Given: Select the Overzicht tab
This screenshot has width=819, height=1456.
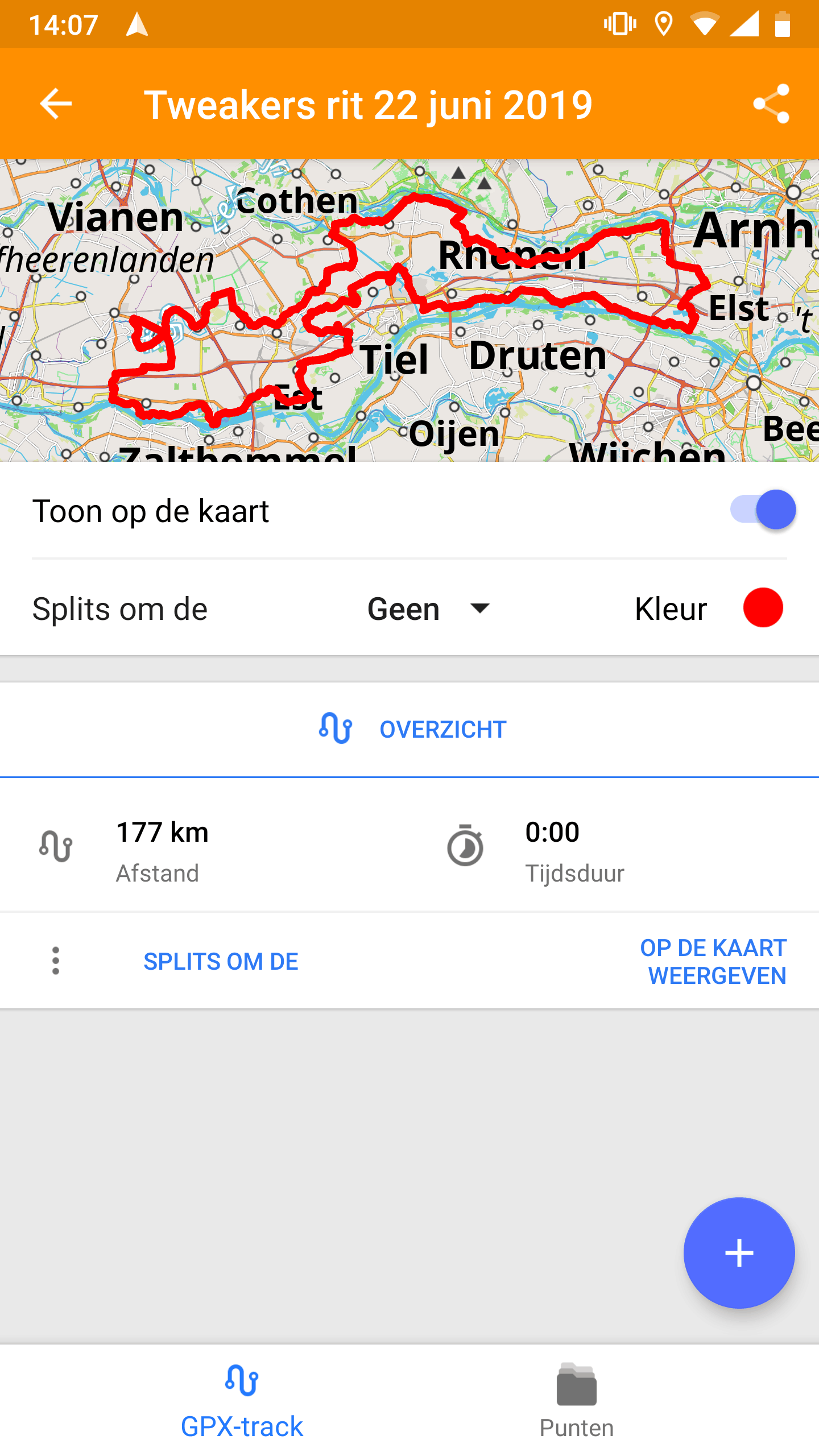Looking at the screenshot, I should (409, 729).
